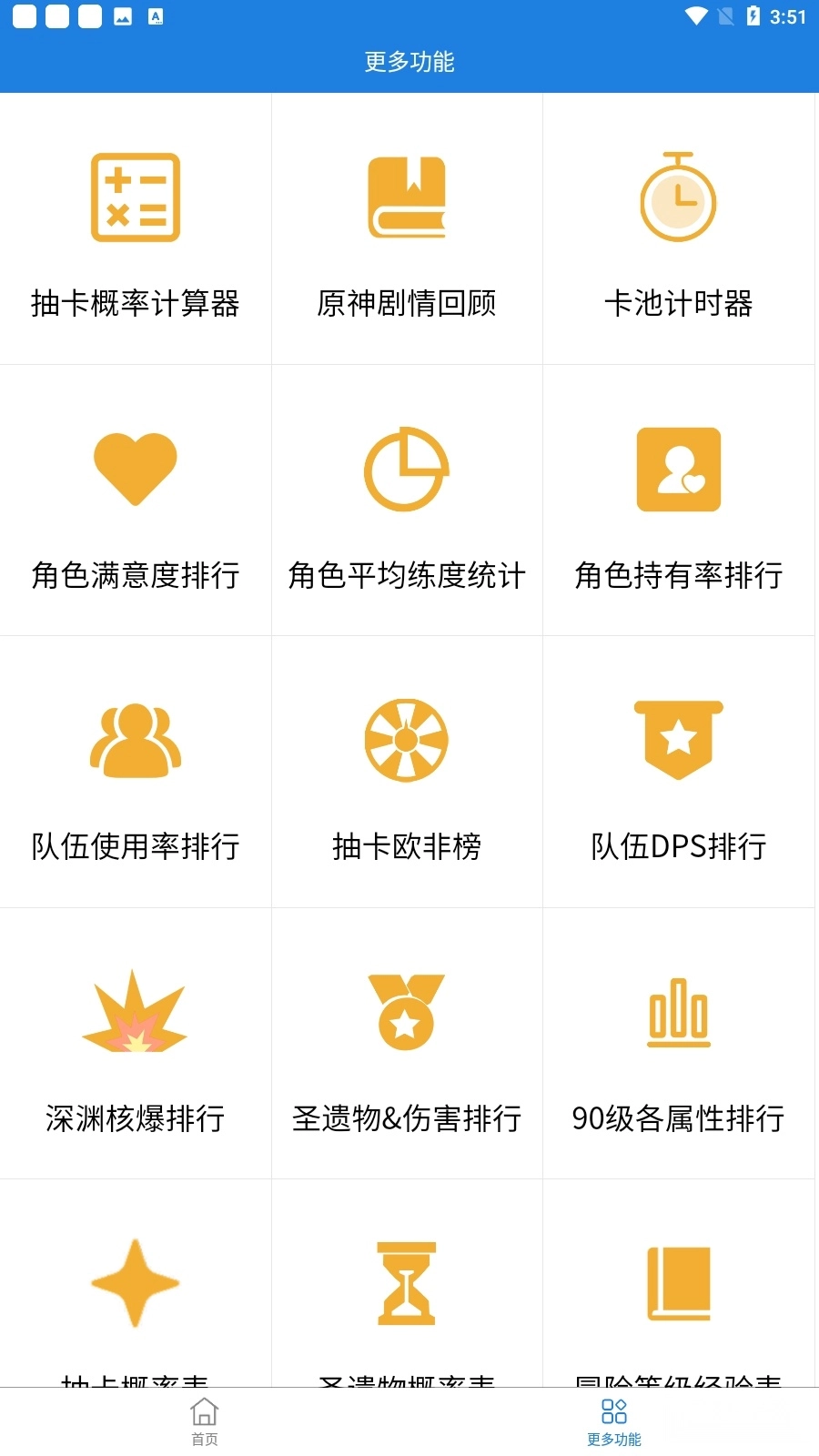Image resolution: width=819 pixels, height=1456 pixels.
Task: Tap the Wi-Fi icon in the status bar
Action: point(697,15)
